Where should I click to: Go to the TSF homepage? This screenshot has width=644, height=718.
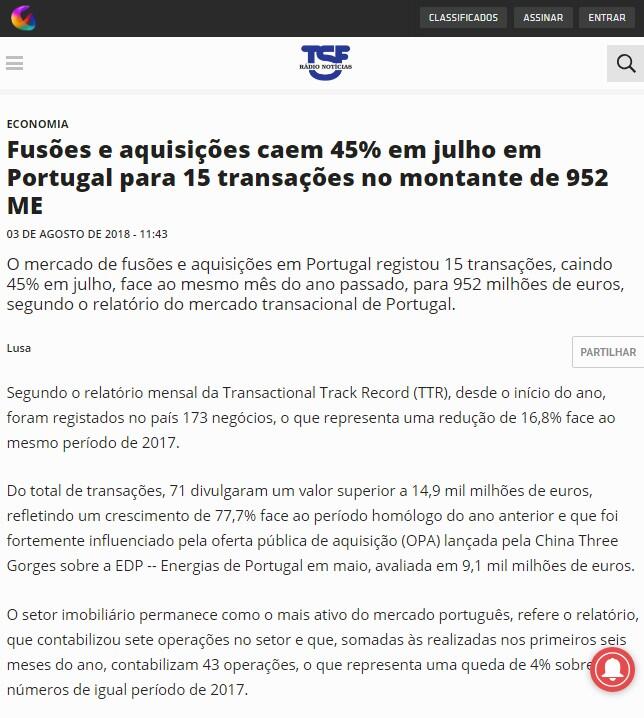[325, 62]
